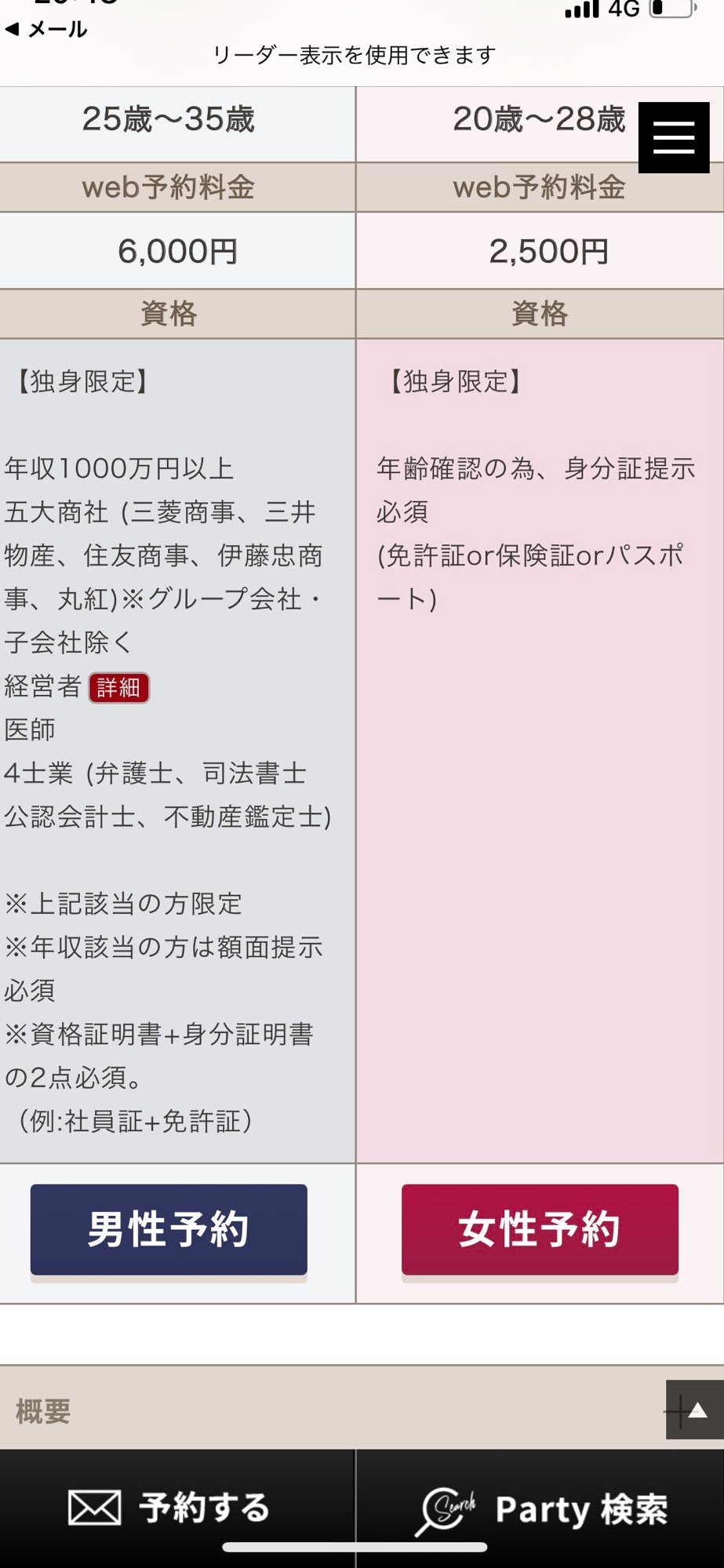The width and height of the screenshot is (724, 1568).
Task: Tap 予約する in the bottom bar
Action: coord(170,1508)
